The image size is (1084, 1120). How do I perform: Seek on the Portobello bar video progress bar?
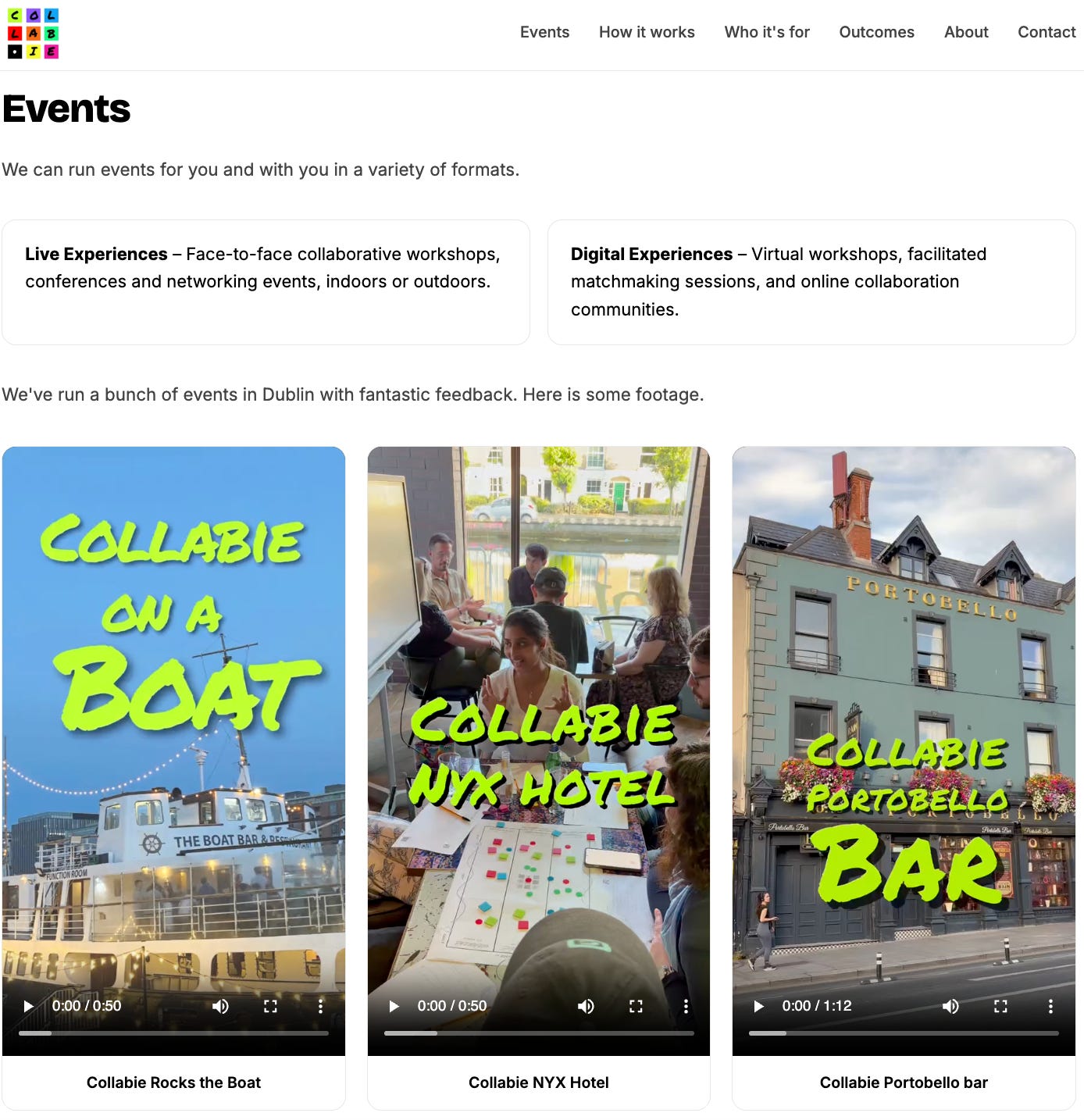tap(904, 1033)
